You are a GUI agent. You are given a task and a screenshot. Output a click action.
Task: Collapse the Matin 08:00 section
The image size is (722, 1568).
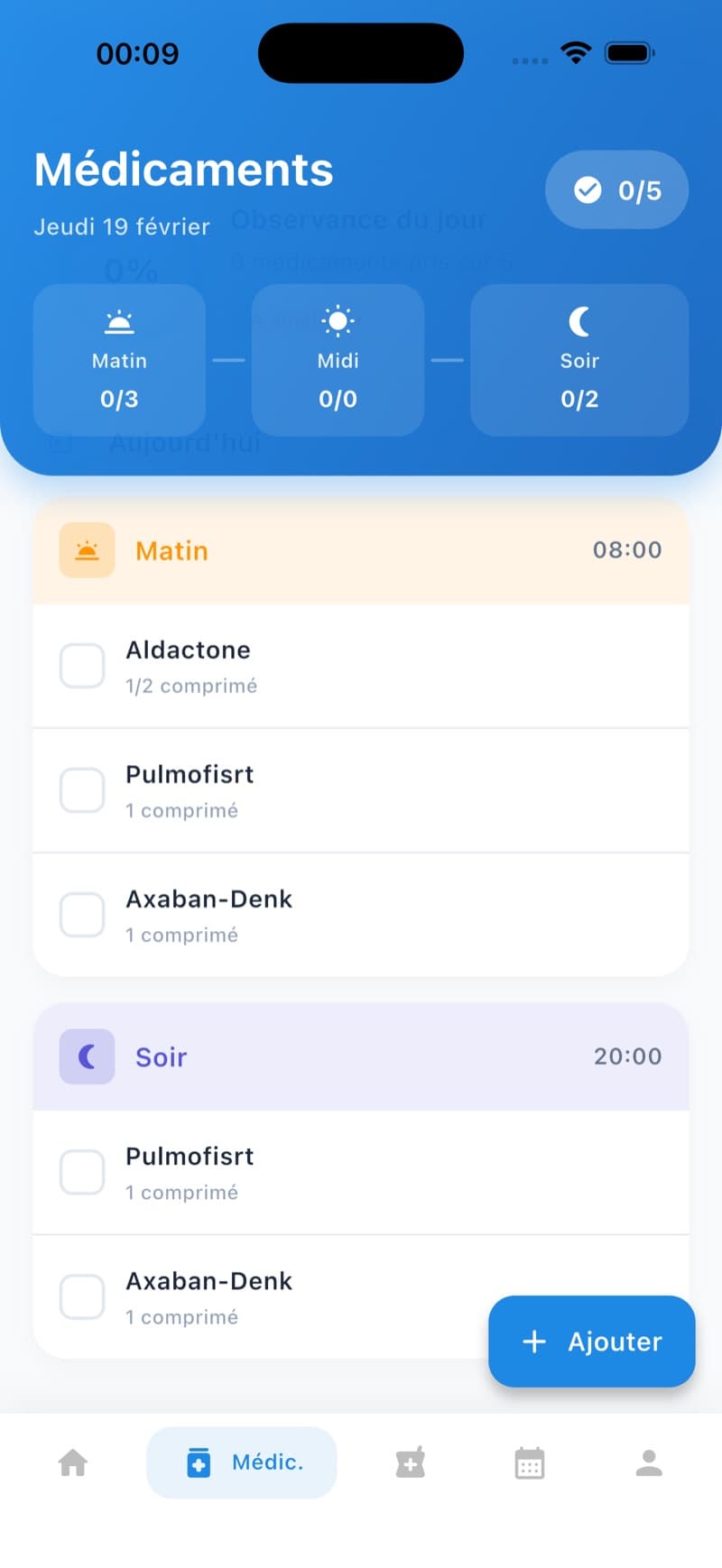point(361,550)
